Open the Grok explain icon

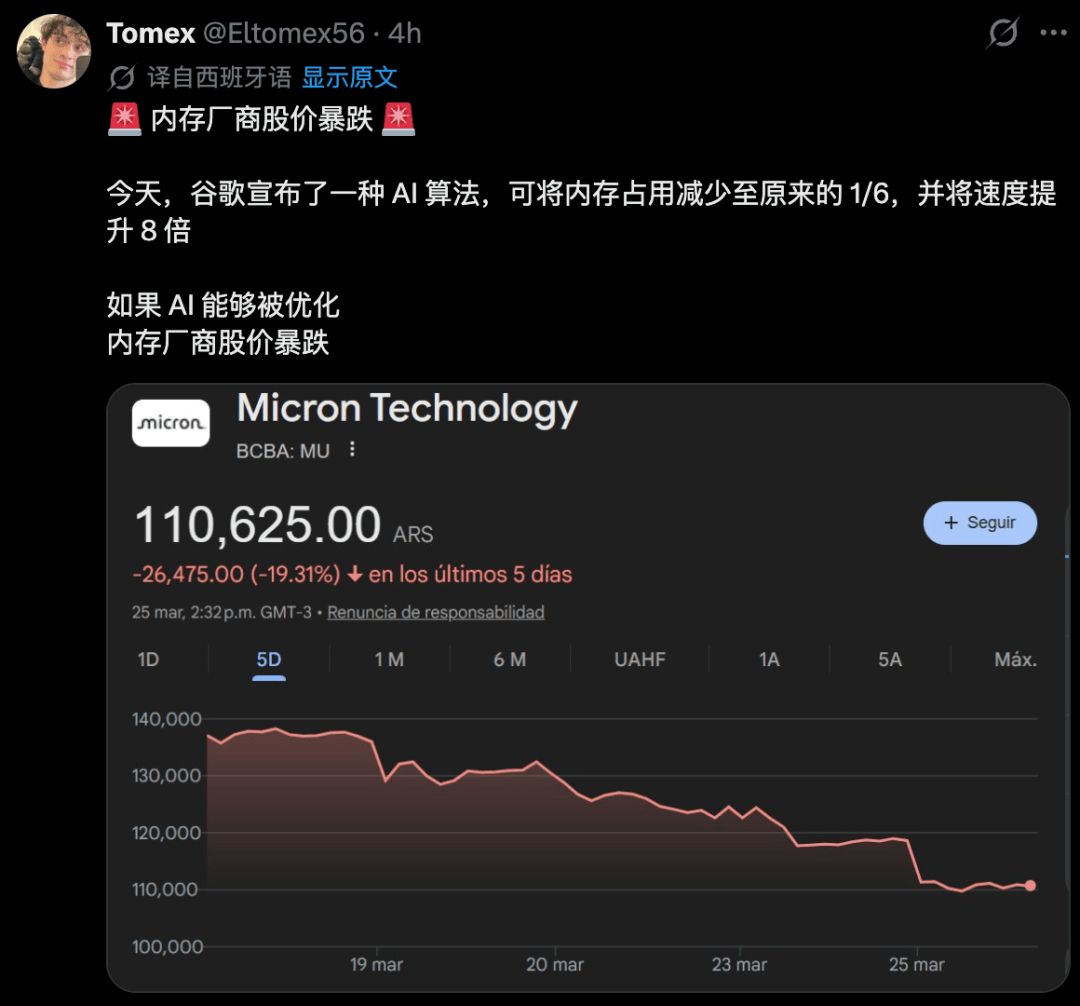(x=1002, y=34)
